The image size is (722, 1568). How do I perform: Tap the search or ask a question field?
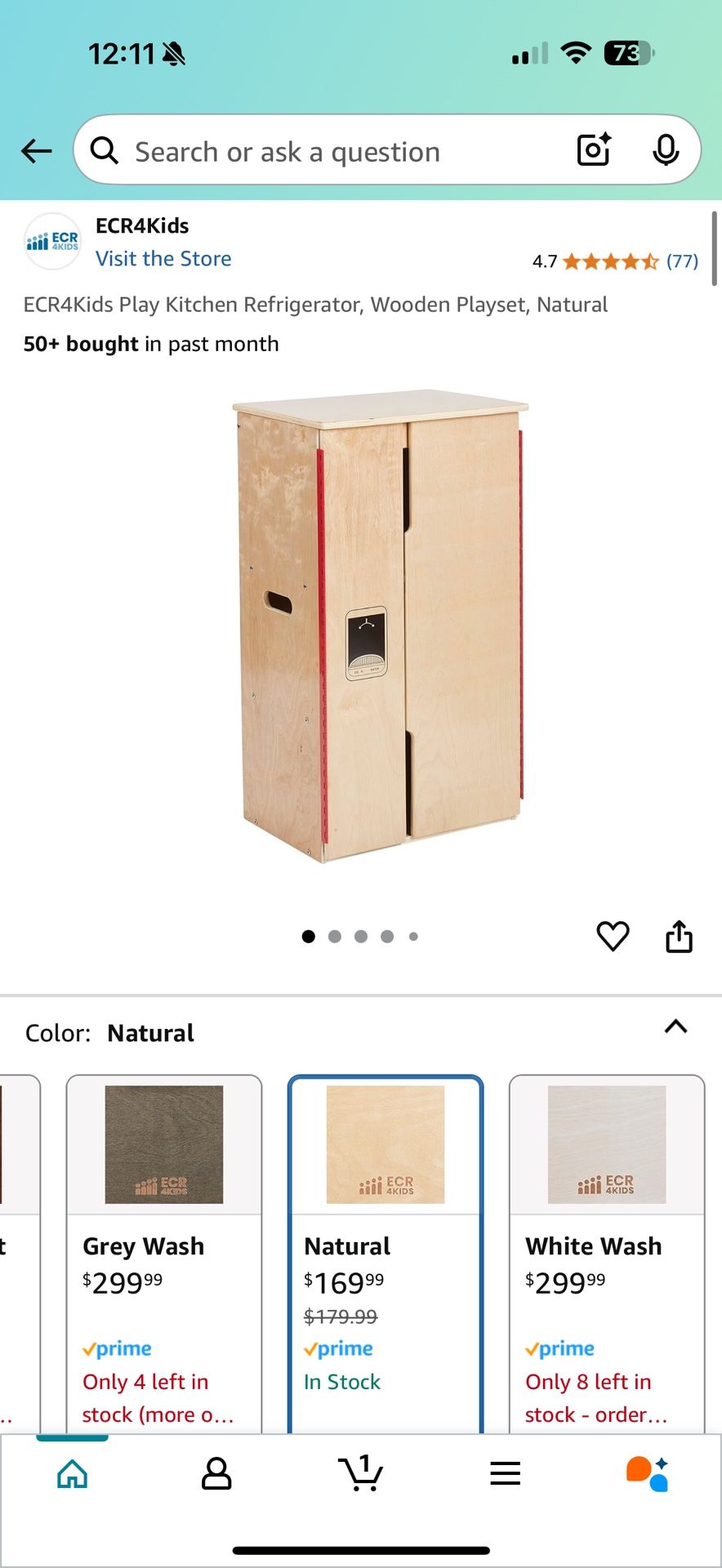pos(327,152)
